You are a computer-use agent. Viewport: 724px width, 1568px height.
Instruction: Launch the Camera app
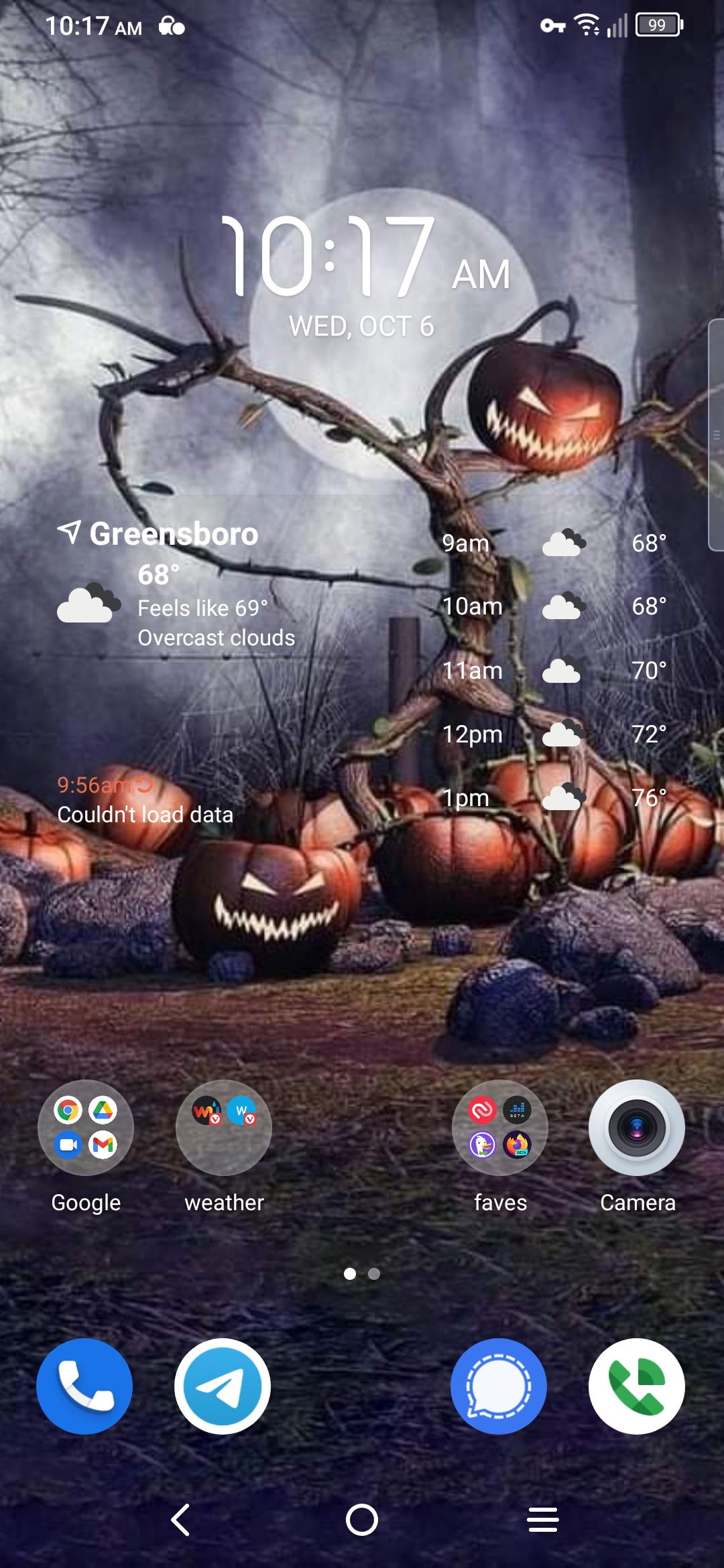[x=637, y=1128]
